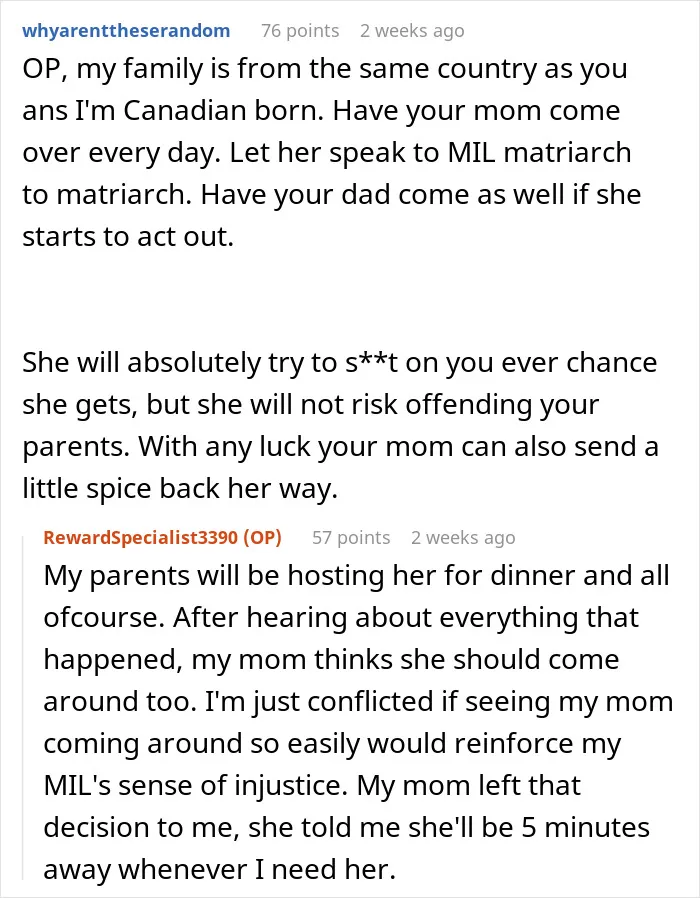Open whyarenttheserandom's user profile
The width and height of the screenshot is (700, 898).
point(126,30)
